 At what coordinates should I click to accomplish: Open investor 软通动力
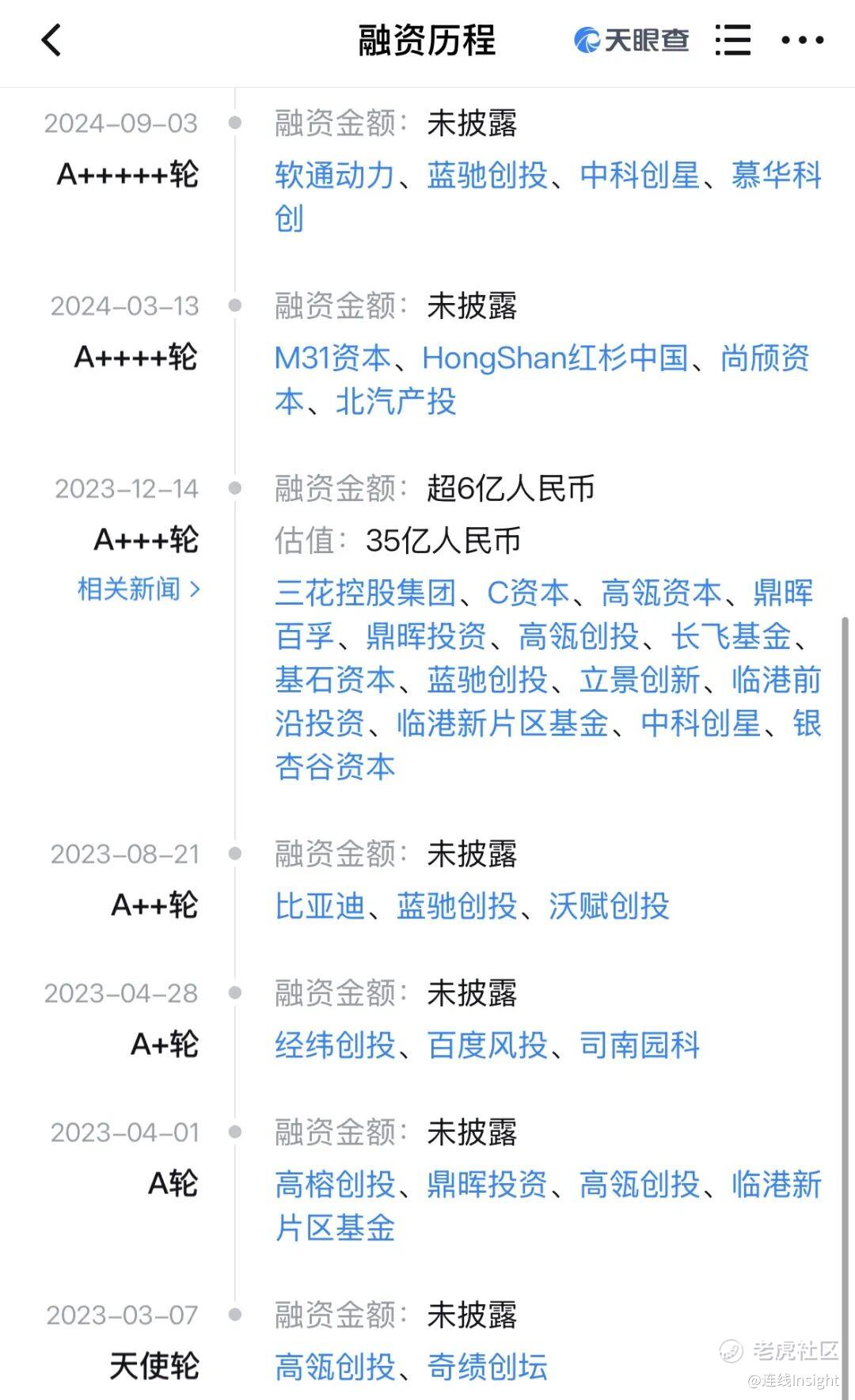[x=335, y=175]
